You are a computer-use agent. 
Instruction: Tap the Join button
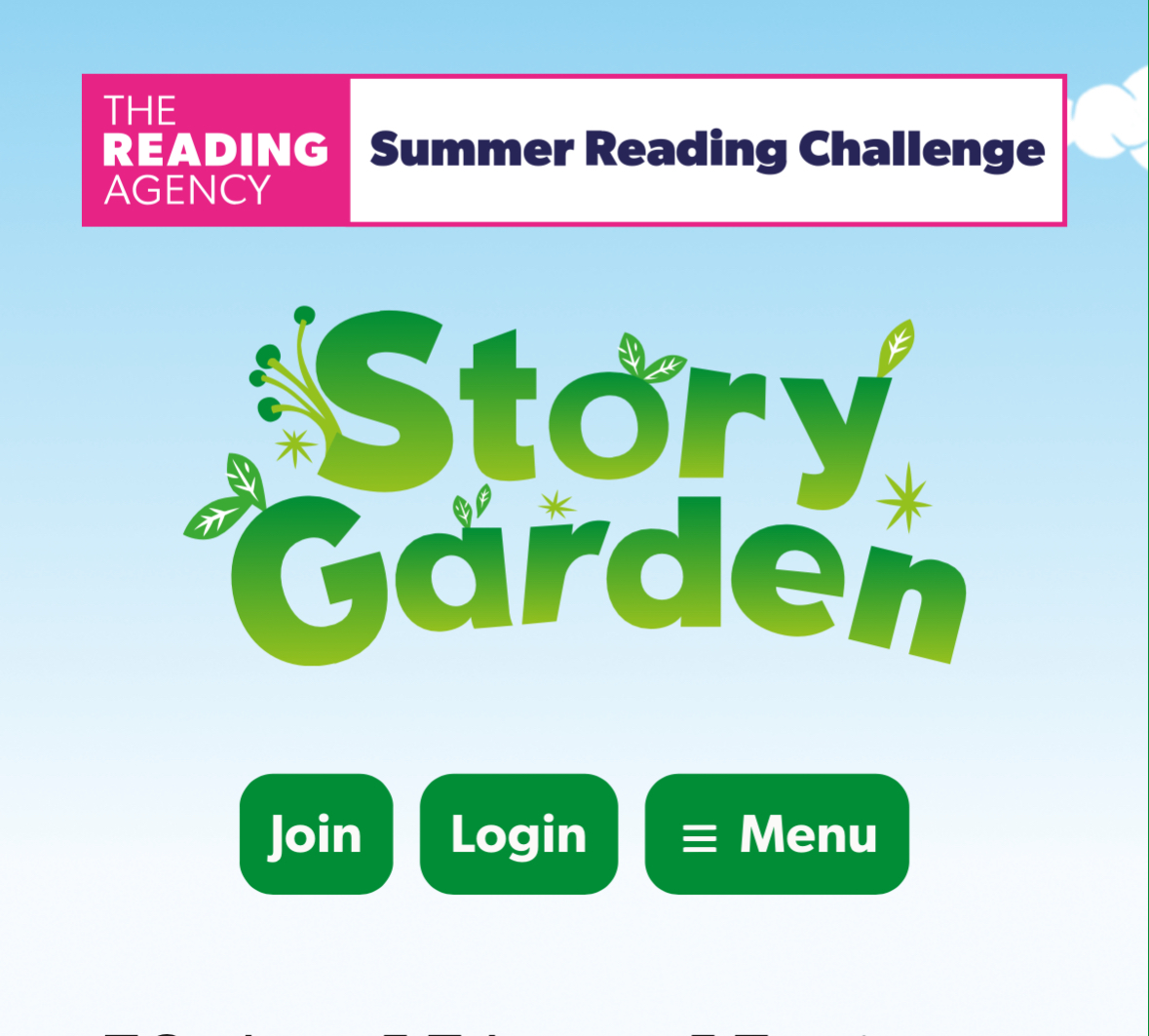[316, 834]
